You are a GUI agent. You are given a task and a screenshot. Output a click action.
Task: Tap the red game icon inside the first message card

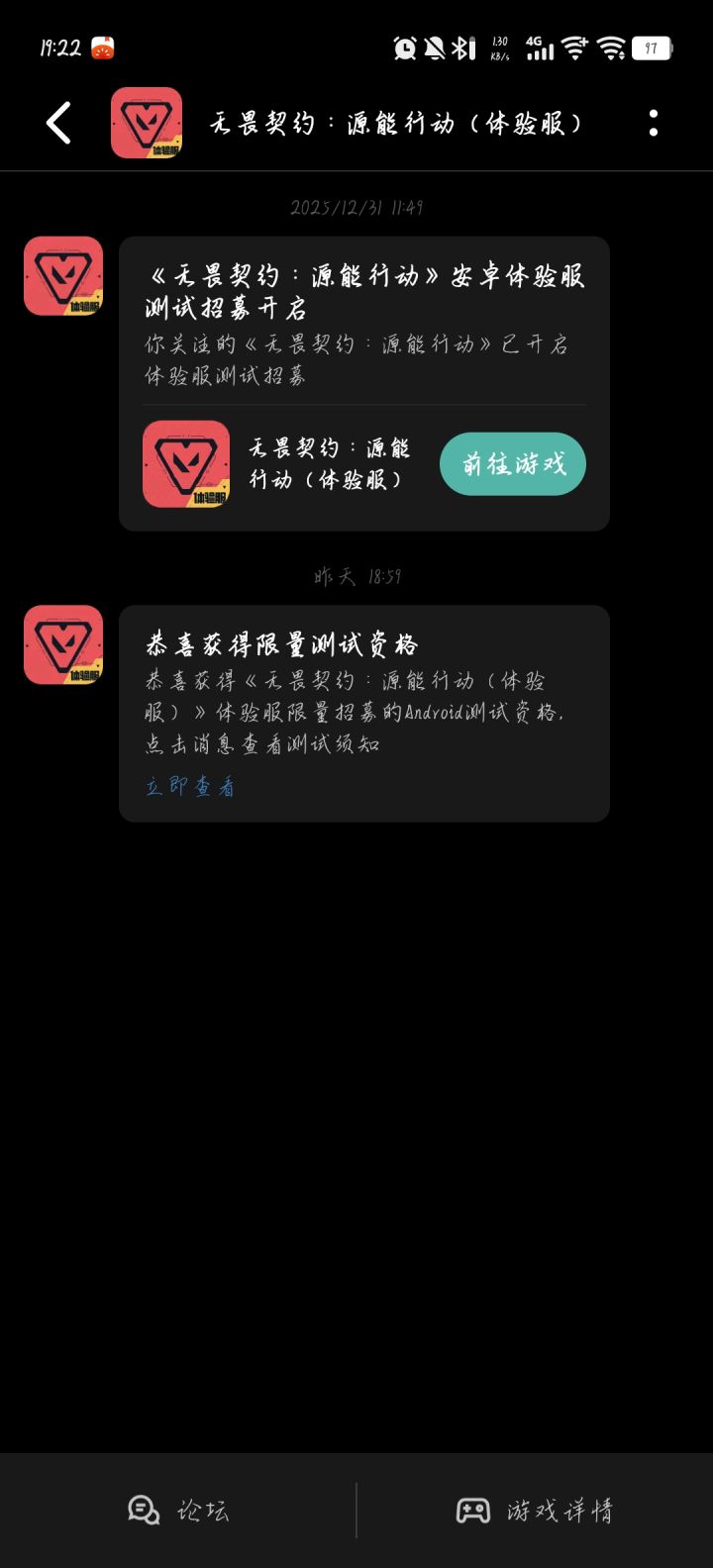(x=186, y=463)
